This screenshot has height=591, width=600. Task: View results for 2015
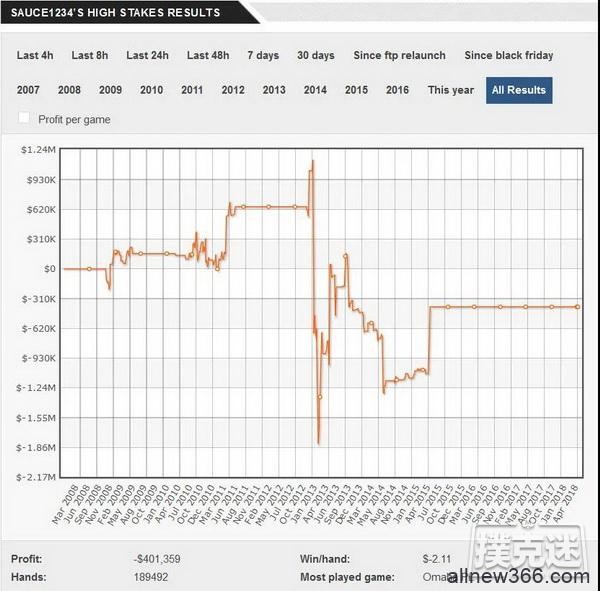click(356, 90)
